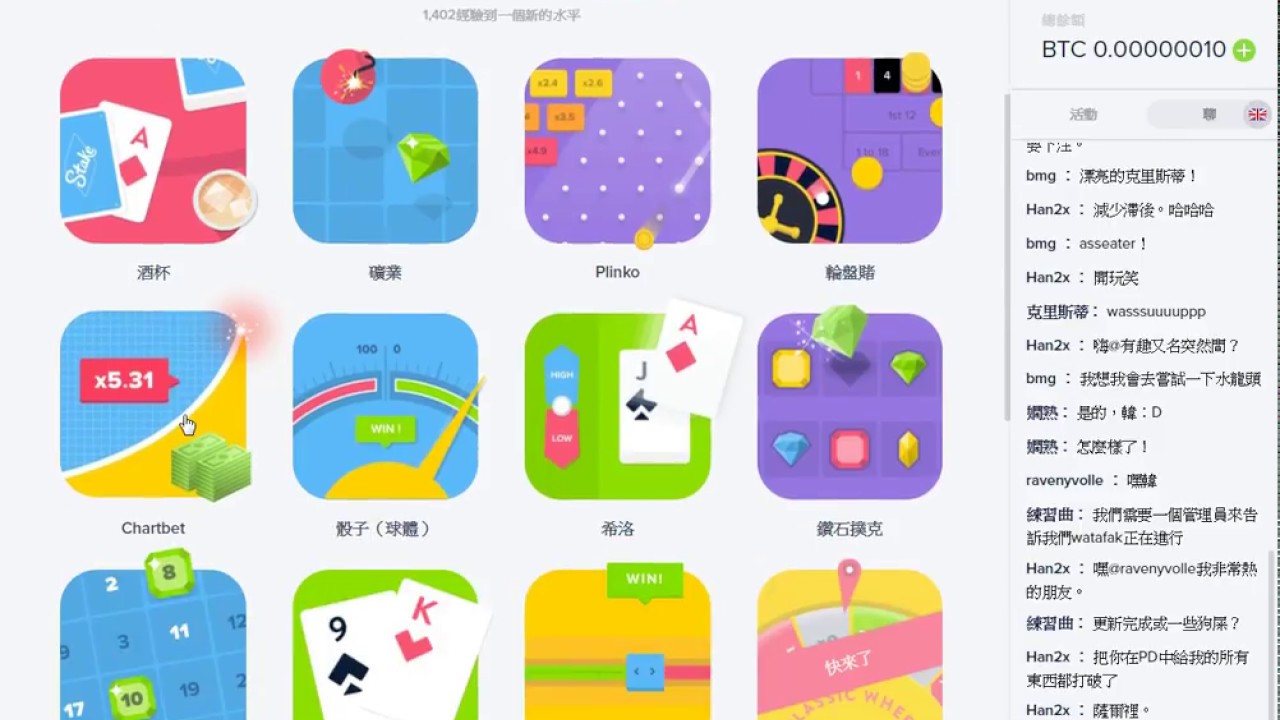This screenshot has height=720, width=1280.
Task: Launch the 鑽石撲克 diamond poker game
Action: (850, 406)
